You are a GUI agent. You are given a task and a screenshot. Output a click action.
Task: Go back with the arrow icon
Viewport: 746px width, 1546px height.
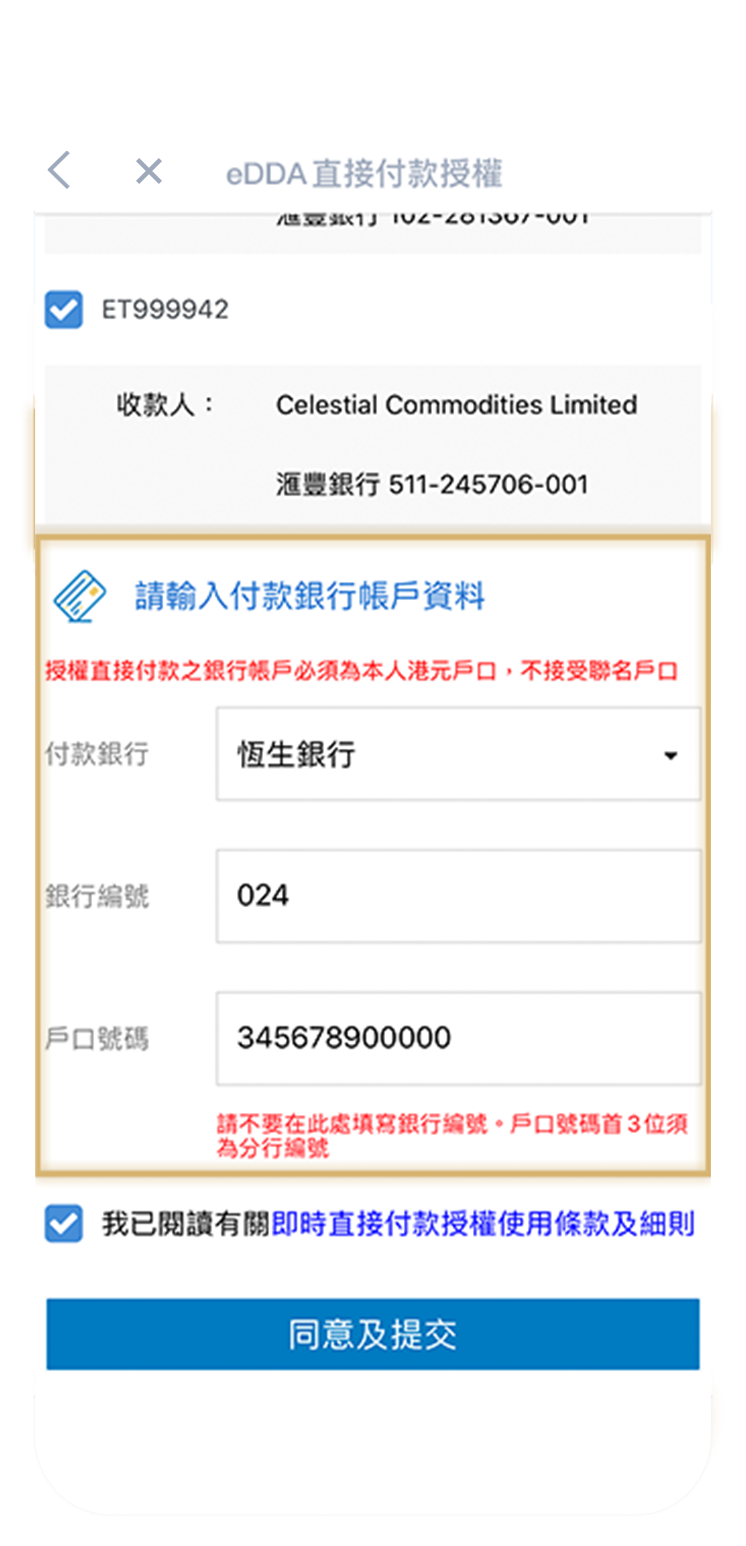59,171
